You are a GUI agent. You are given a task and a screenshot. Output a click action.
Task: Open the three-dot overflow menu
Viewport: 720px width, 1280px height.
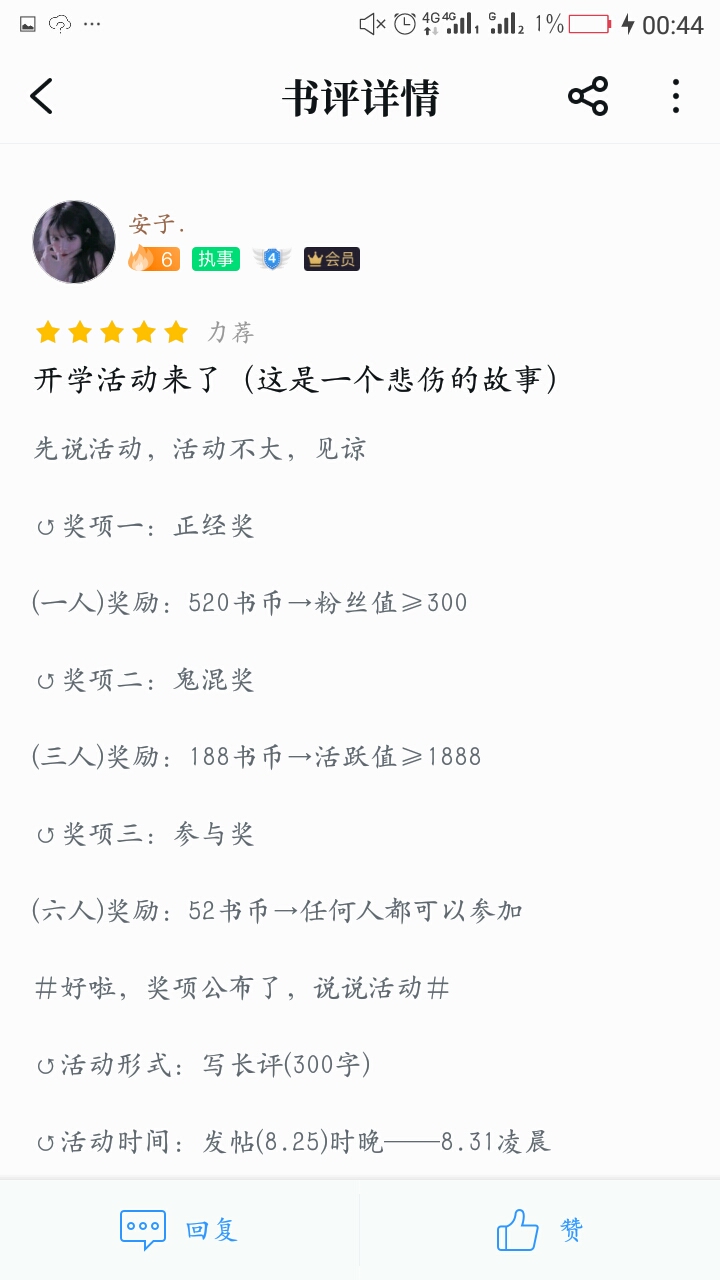[x=676, y=96]
